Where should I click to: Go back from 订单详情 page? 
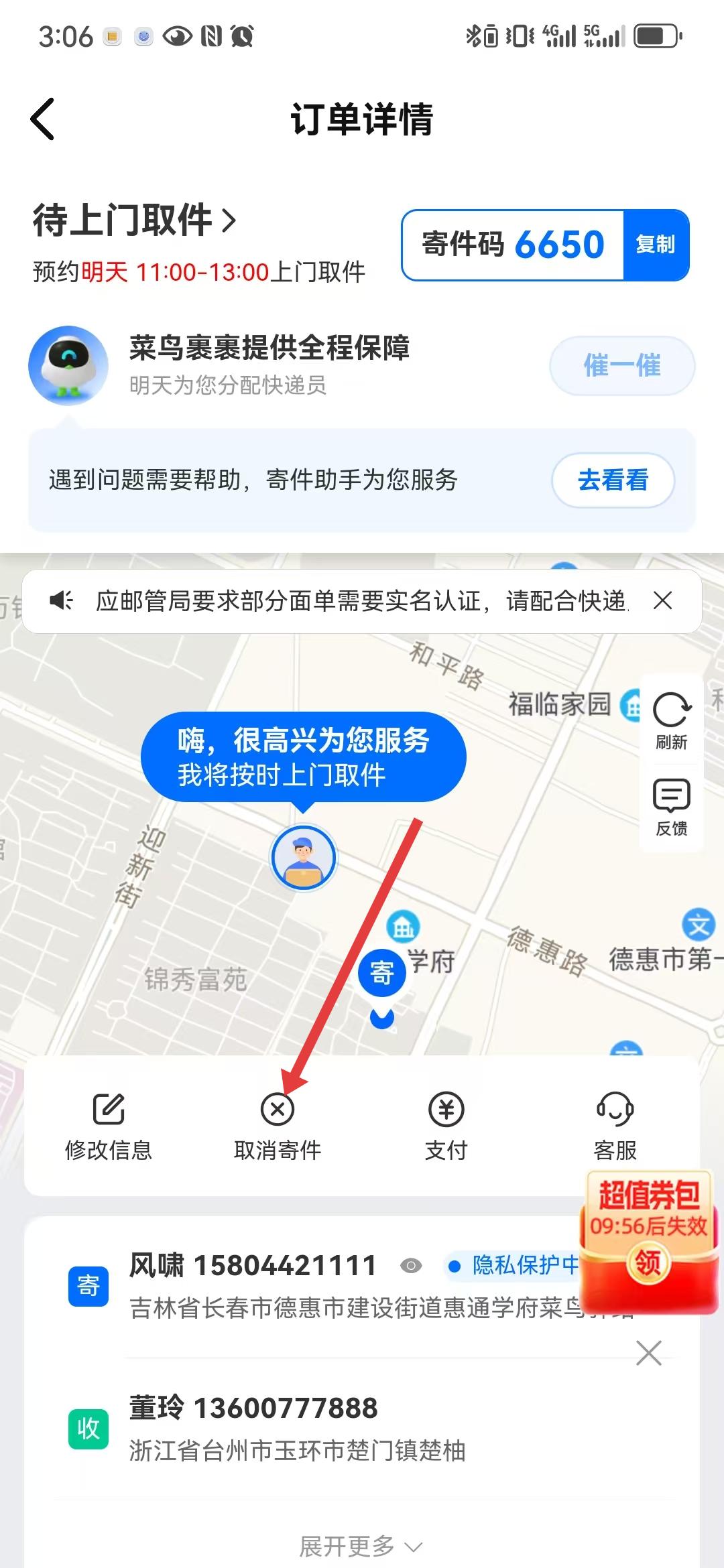click(43, 119)
